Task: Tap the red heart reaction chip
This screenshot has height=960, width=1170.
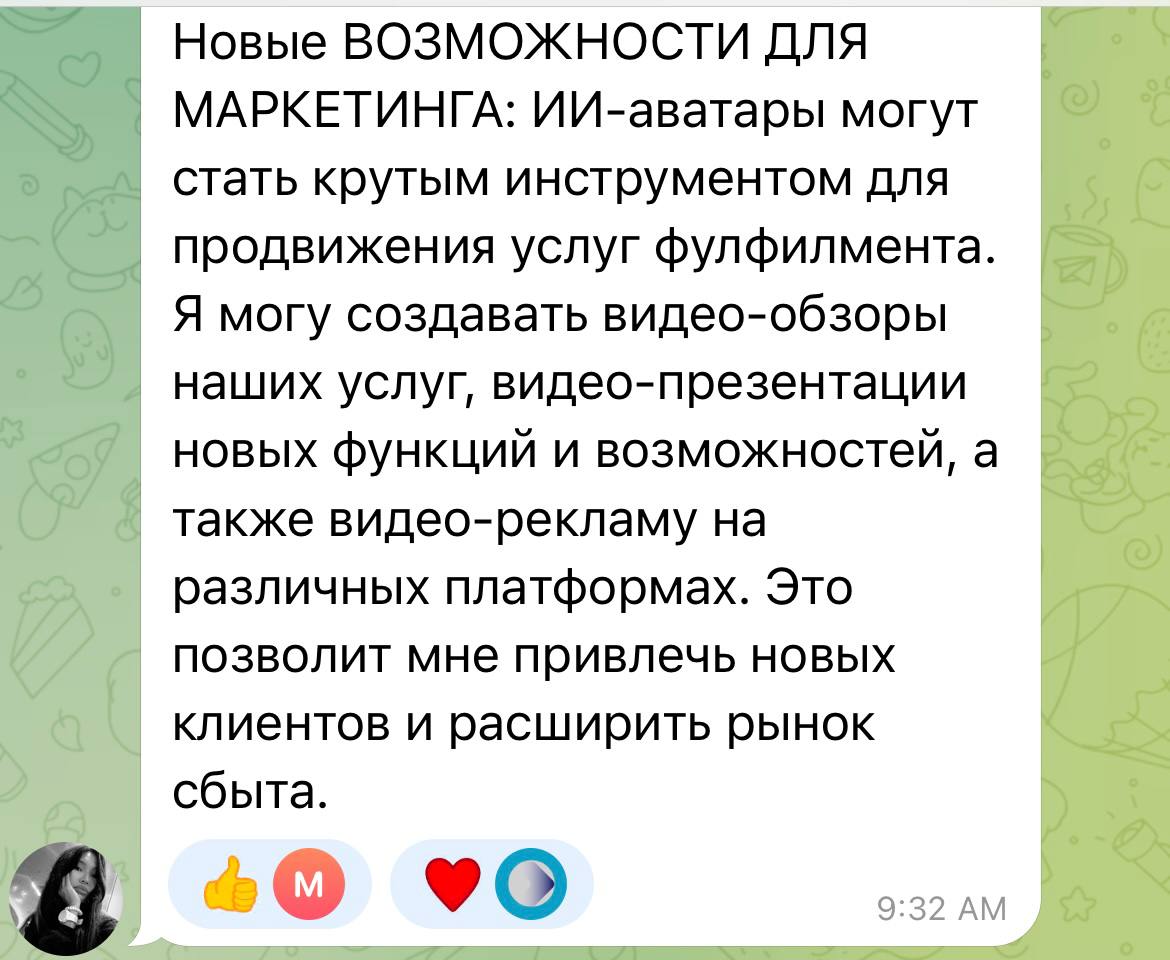Action: click(x=490, y=884)
